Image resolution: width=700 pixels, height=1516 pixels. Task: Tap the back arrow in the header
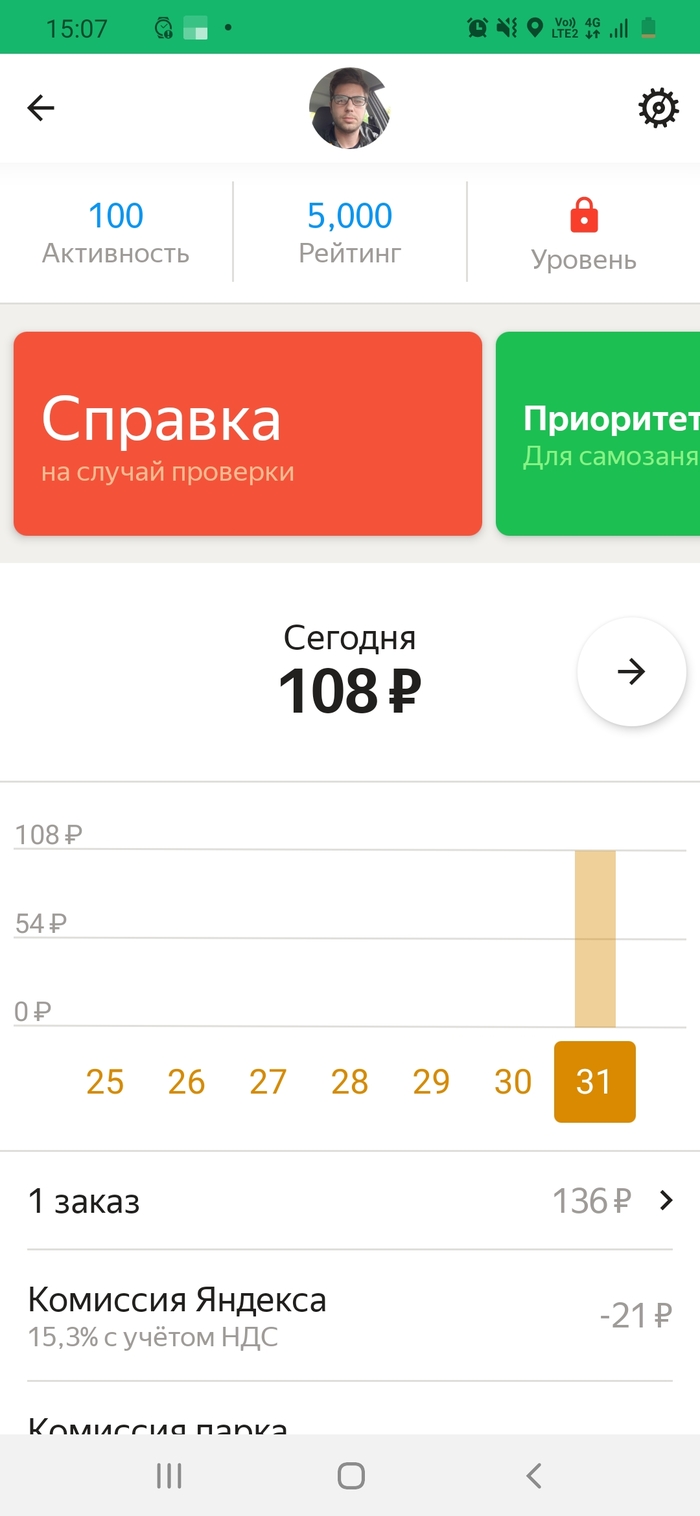[x=41, y=108]
